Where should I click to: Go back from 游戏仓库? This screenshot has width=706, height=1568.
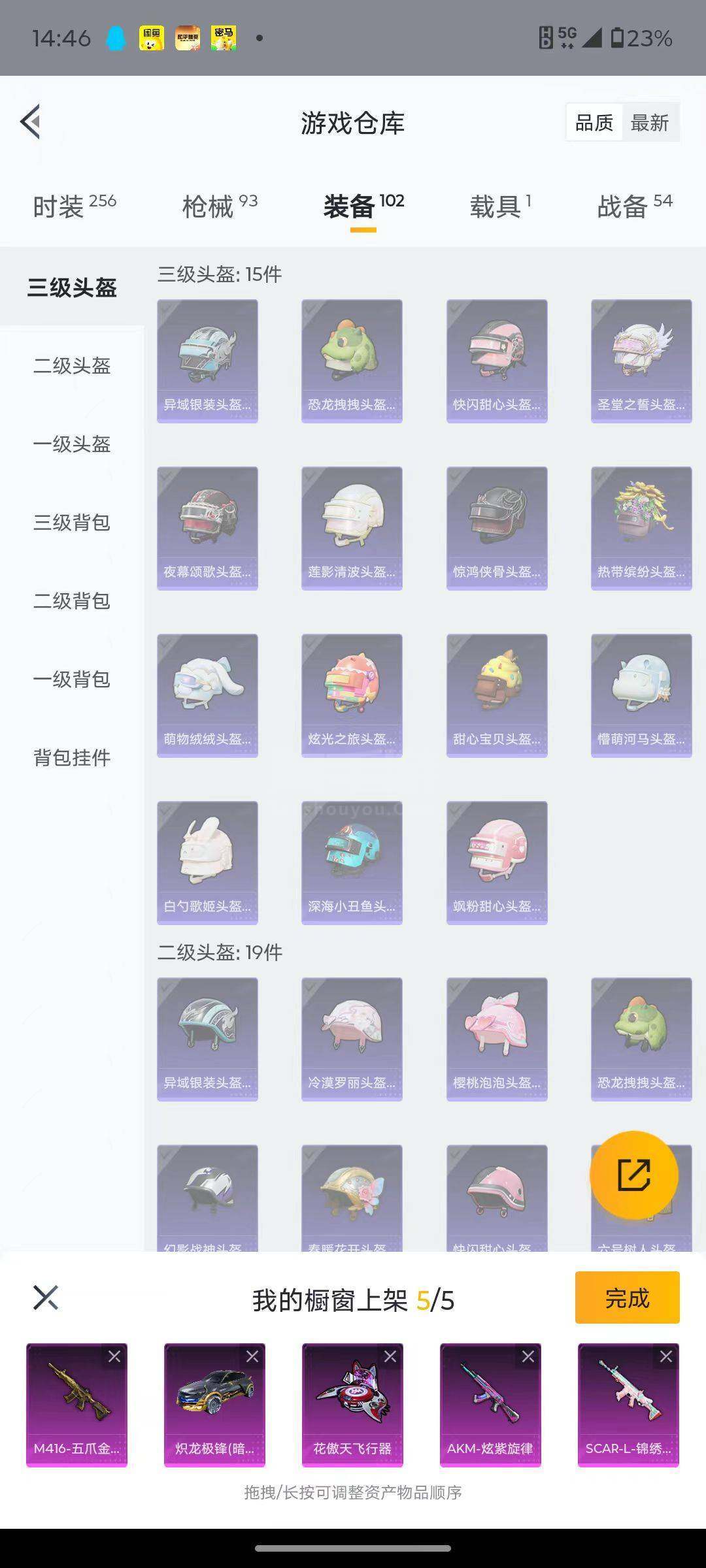click(x=31, y=122)
